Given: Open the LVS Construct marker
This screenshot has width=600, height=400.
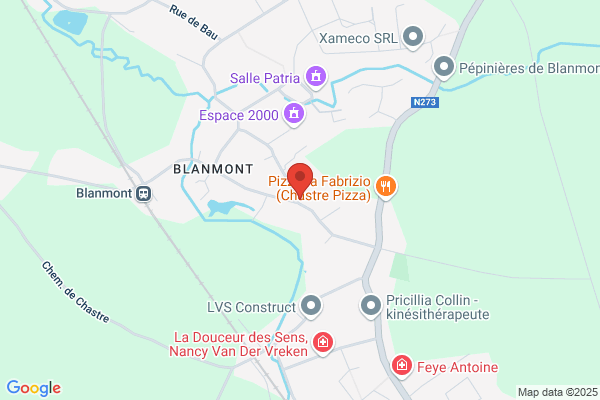Looking at the screenshot, I should [311, 307].
